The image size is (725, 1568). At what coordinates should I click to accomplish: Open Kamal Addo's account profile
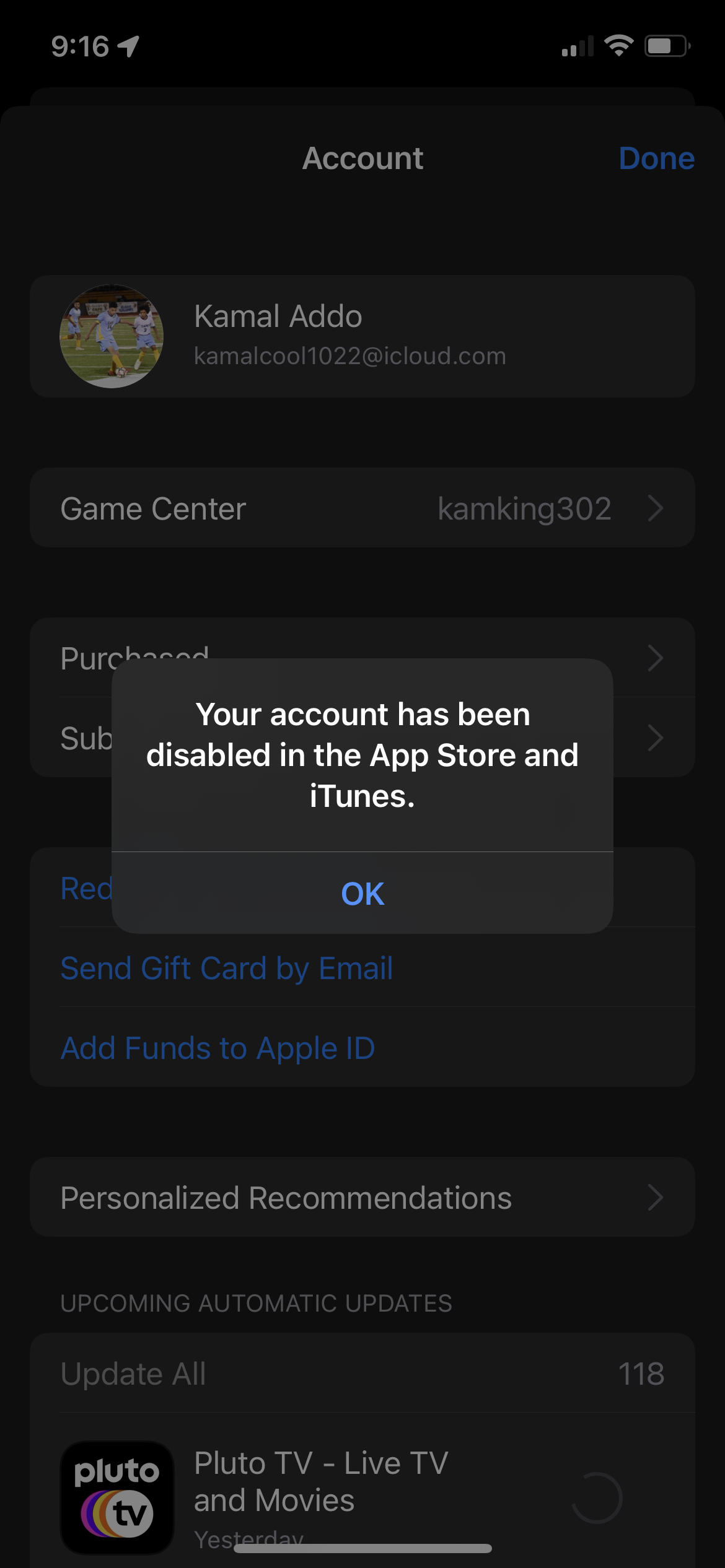pyautogui.click(x=362, y=336)
